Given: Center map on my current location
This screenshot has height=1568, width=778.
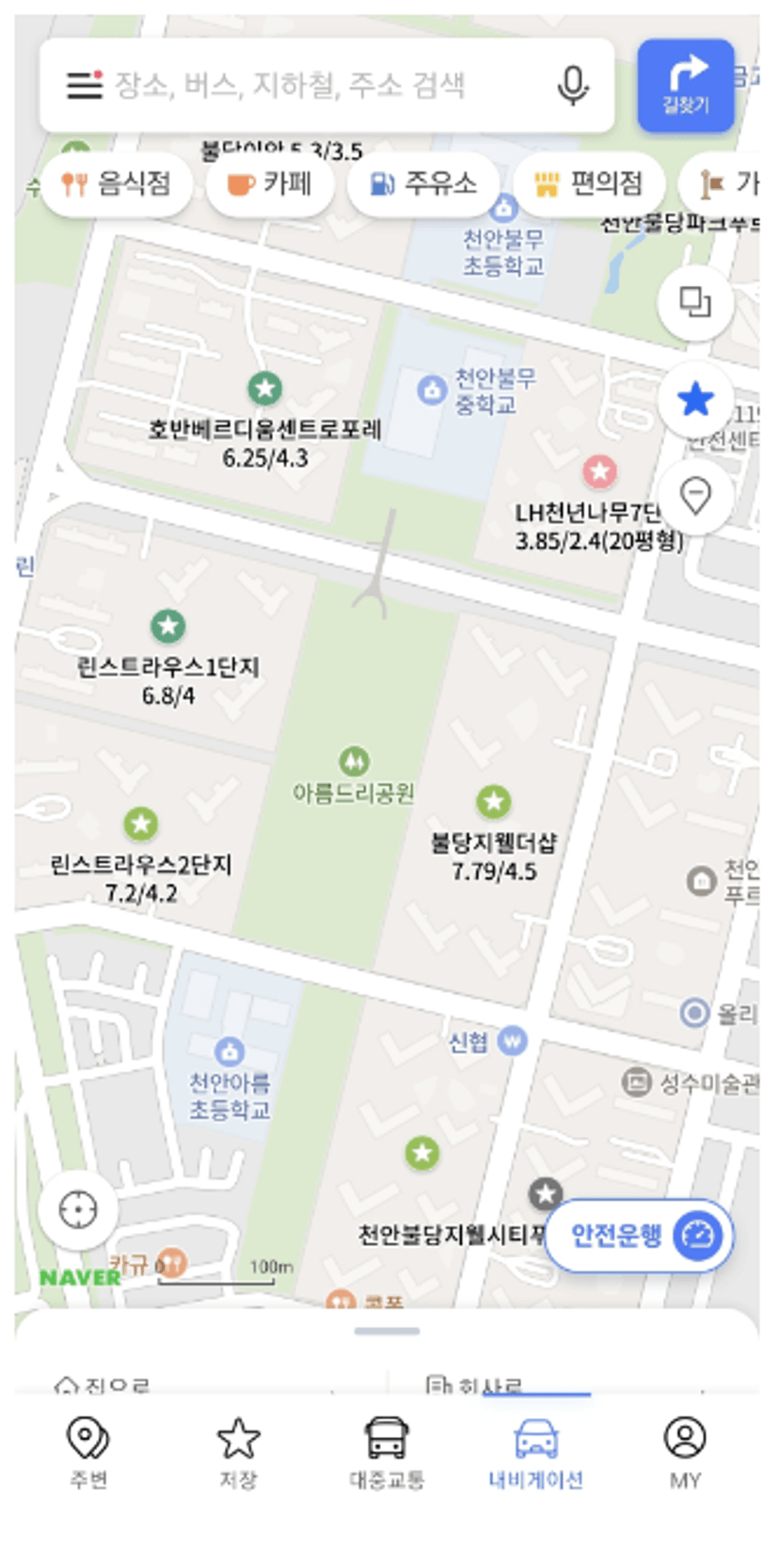Looking at the screenshot, I should (78, 1209).
